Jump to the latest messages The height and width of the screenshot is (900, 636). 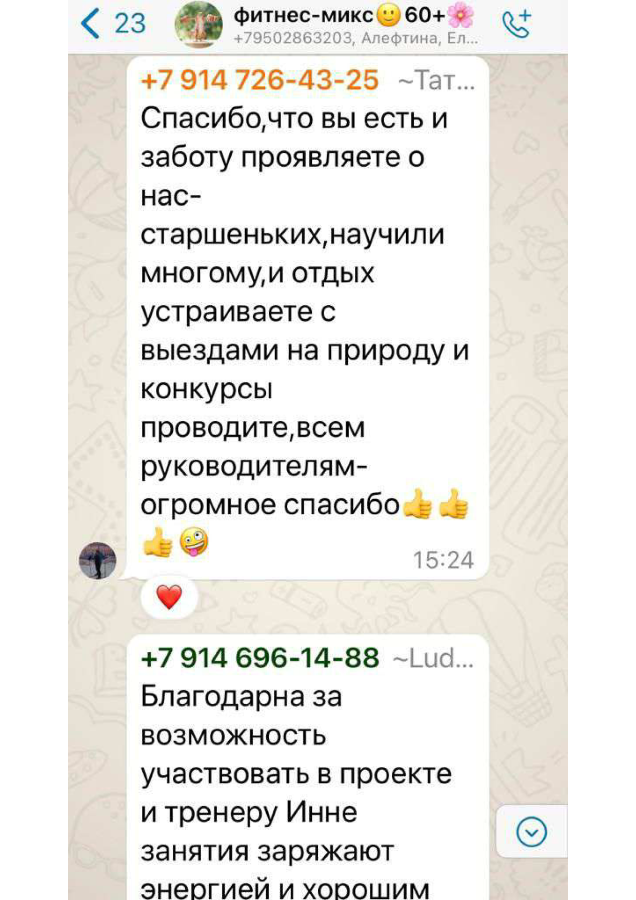(x=531, y=831)
